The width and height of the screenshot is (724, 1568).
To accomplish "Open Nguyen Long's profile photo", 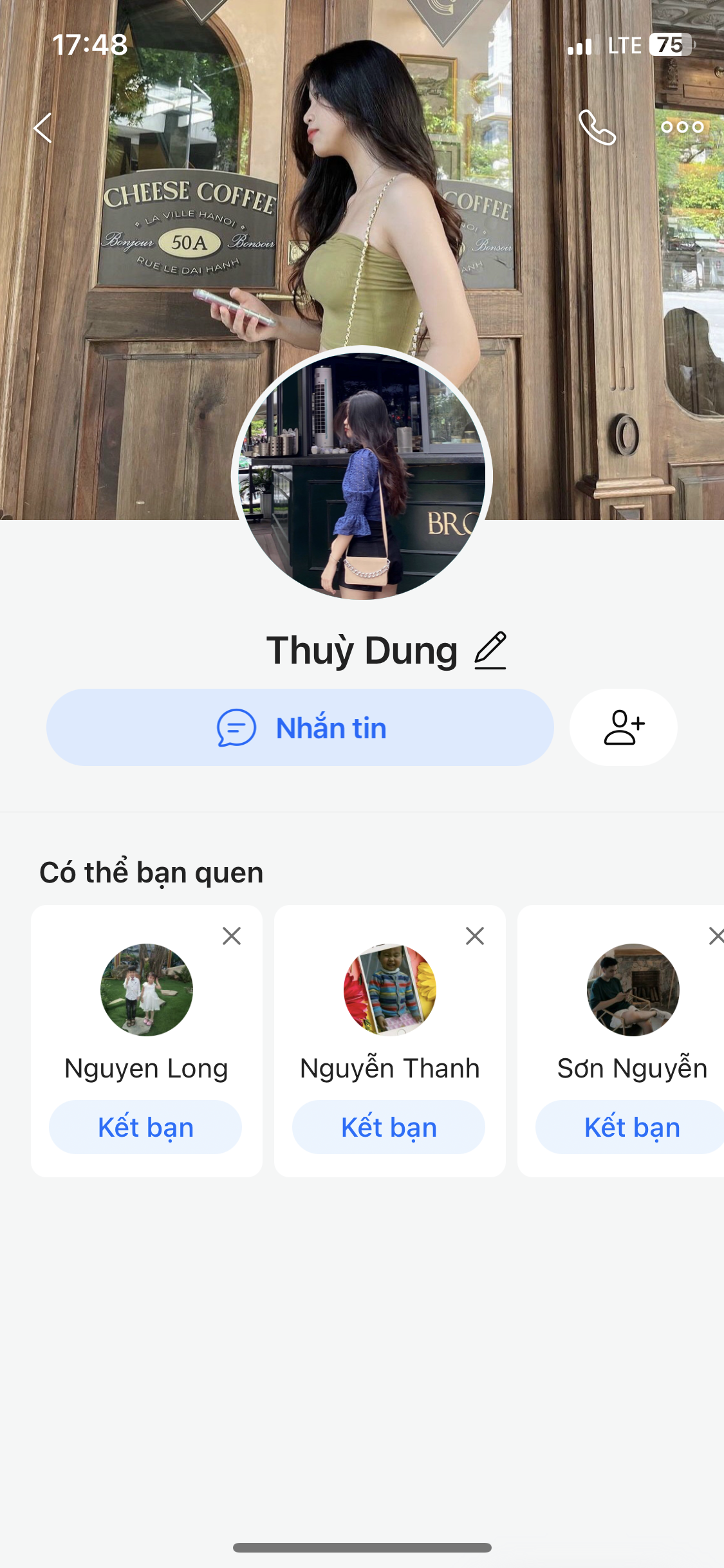I will coord(147,989).
